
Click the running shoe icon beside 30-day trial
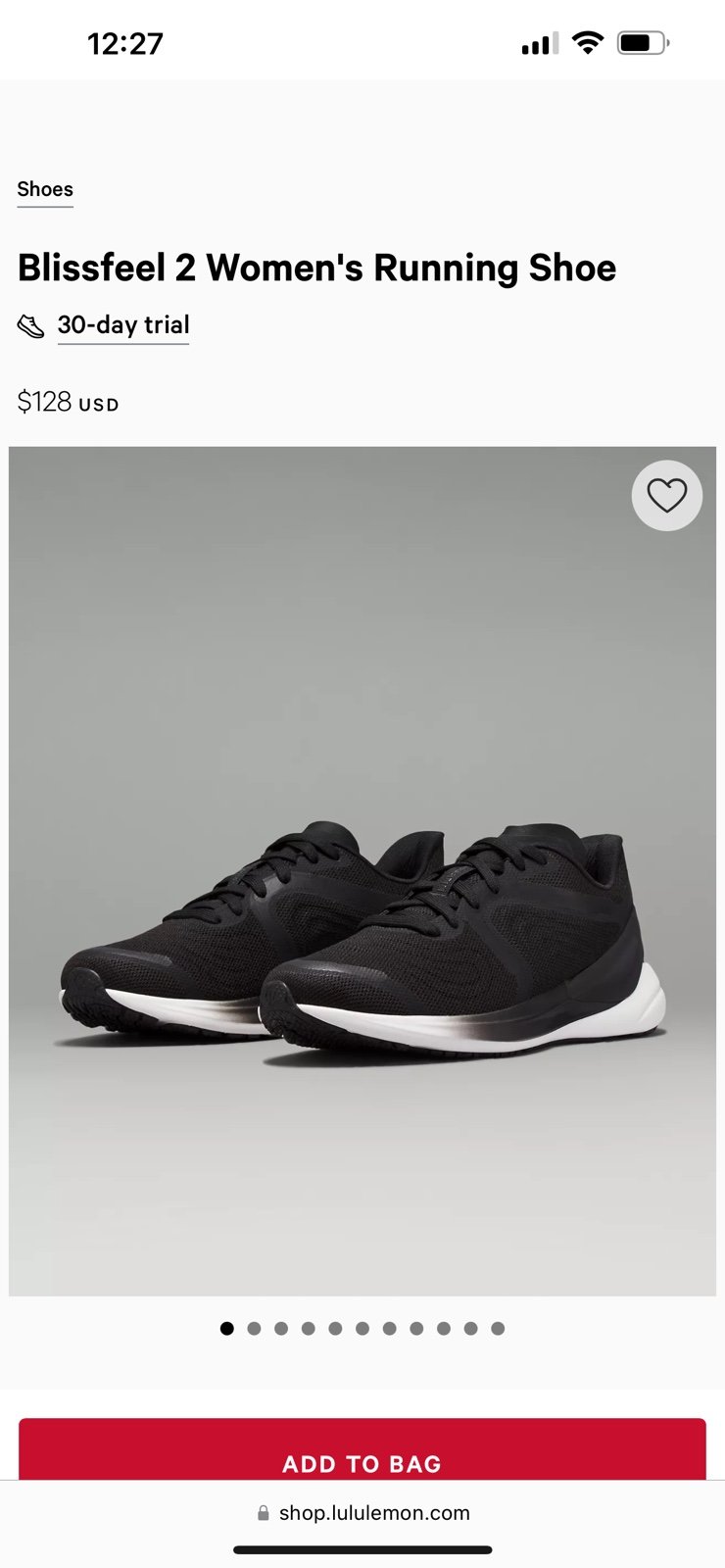(x=30, y=324)
